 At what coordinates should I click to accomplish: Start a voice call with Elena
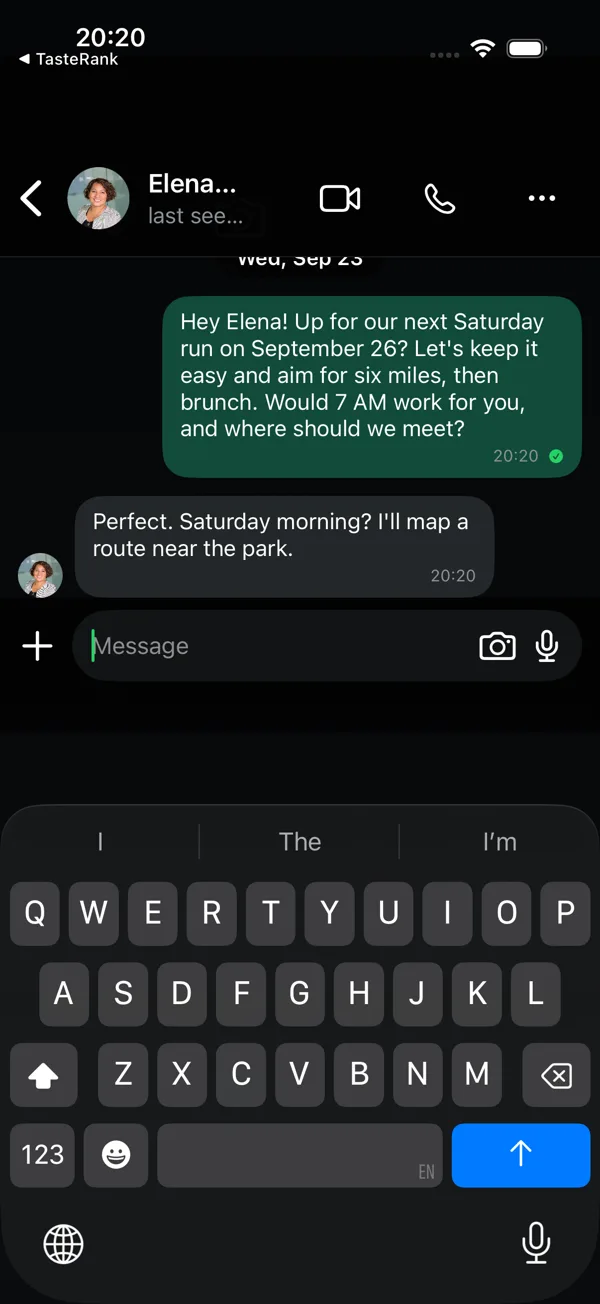tap(440, 199)
